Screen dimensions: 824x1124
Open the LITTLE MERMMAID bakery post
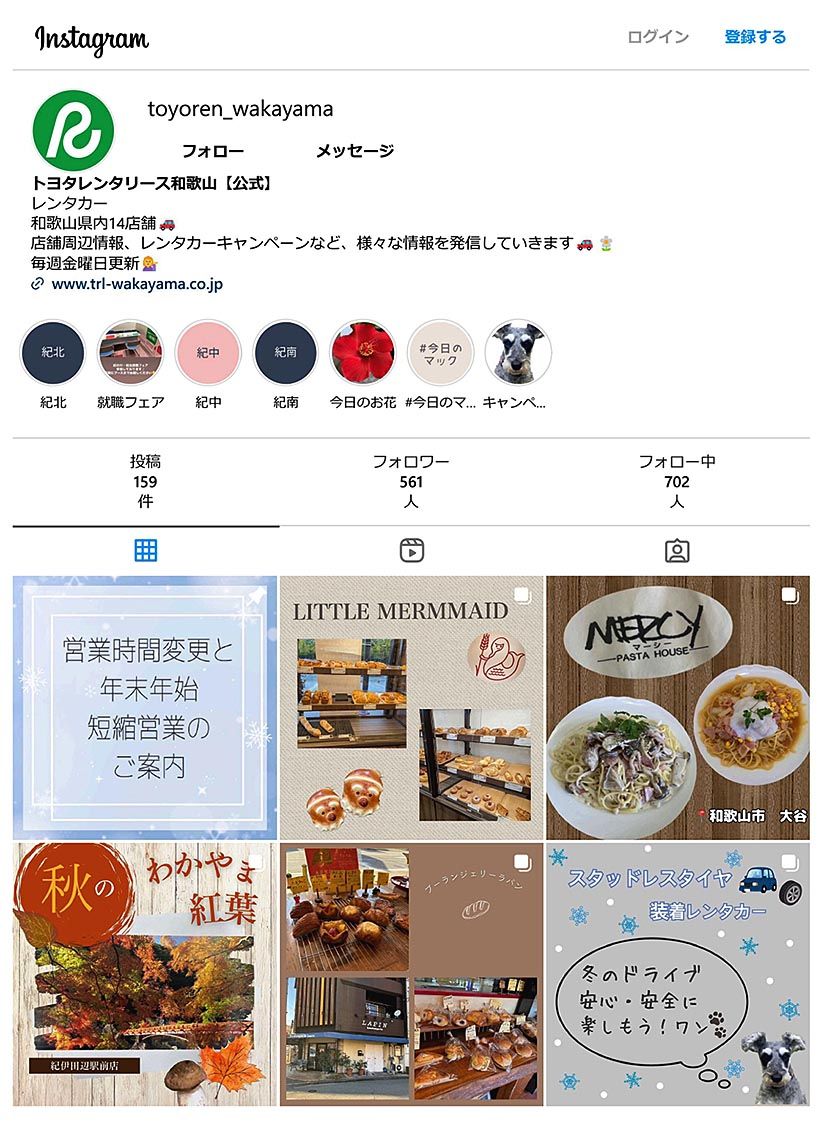pos(411,708)
